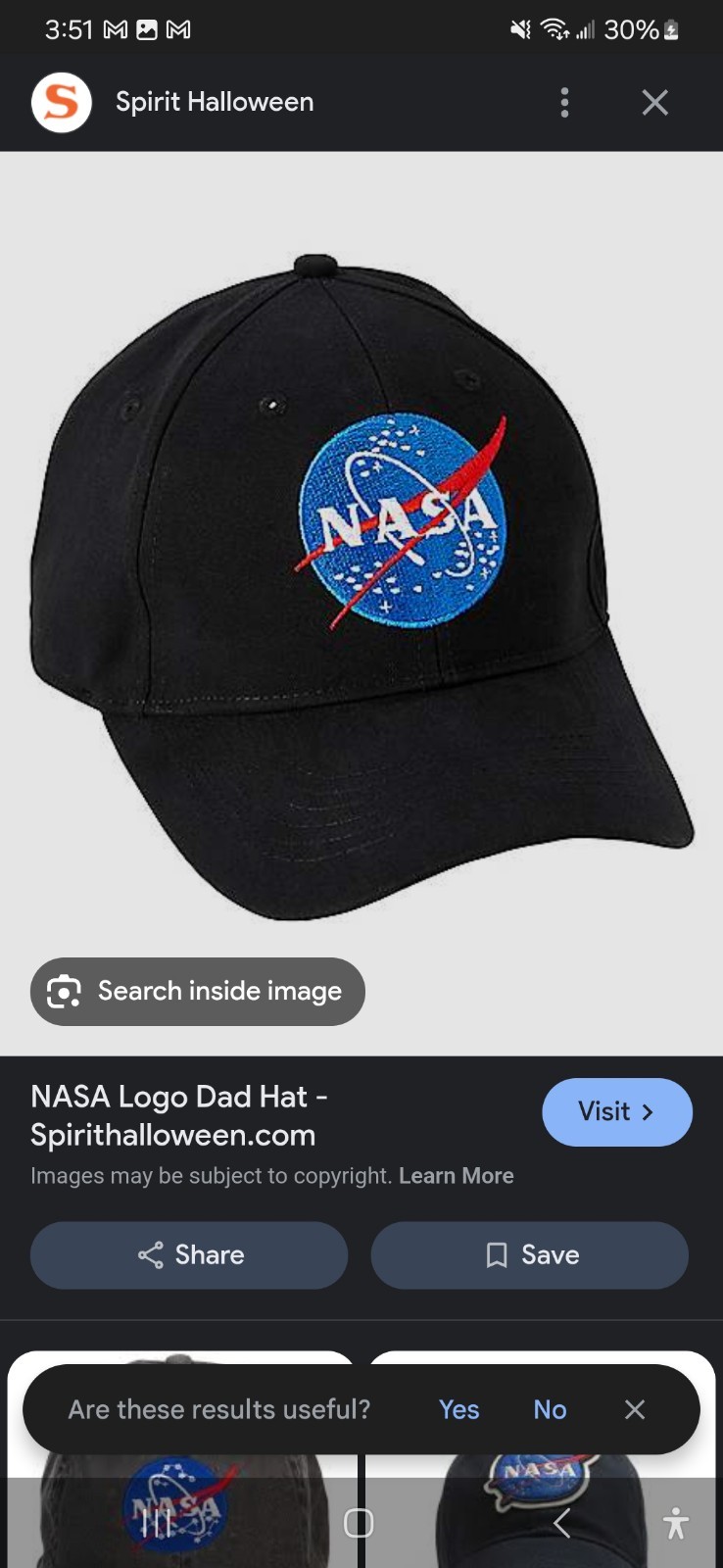Screen dimensions: 723x1568
Task: Open the three-dot overflow menu
Action: click(x=564, y=102)
